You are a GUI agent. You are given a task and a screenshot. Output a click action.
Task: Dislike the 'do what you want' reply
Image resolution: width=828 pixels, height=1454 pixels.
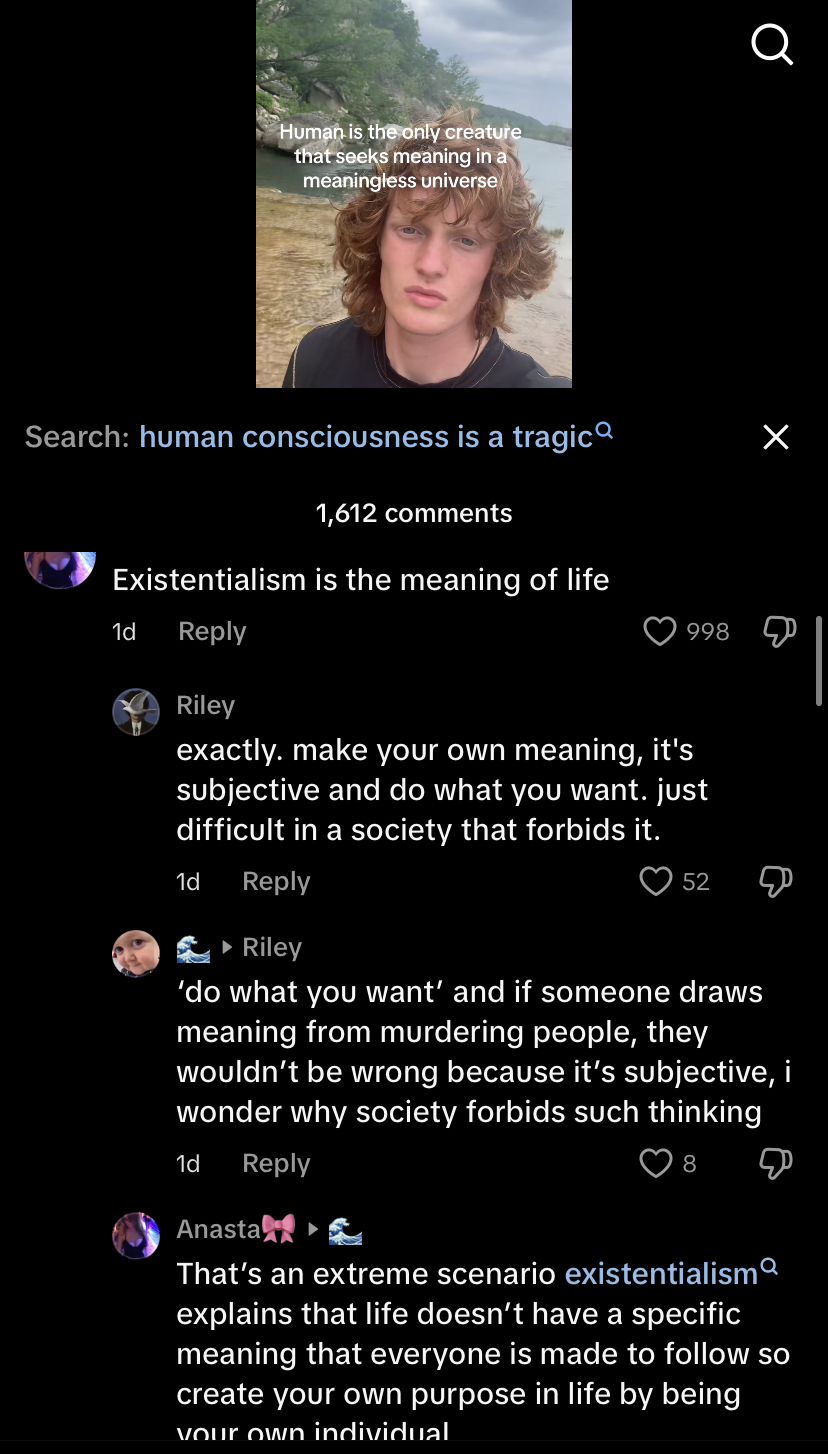coord(776,1163)
